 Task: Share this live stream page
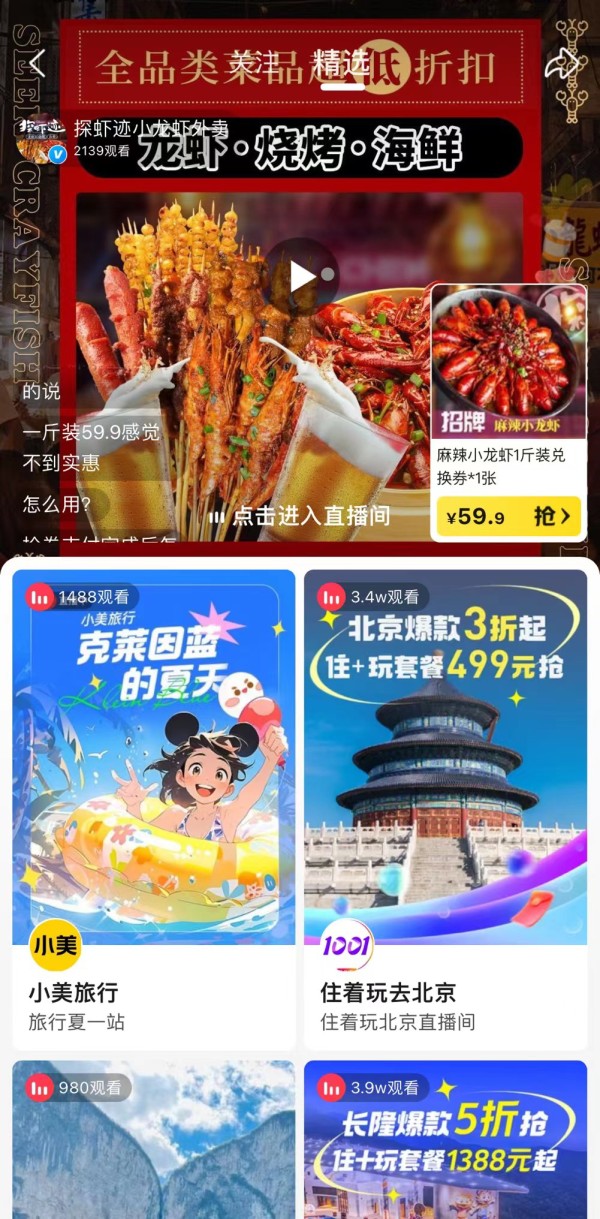pos(562,64)
